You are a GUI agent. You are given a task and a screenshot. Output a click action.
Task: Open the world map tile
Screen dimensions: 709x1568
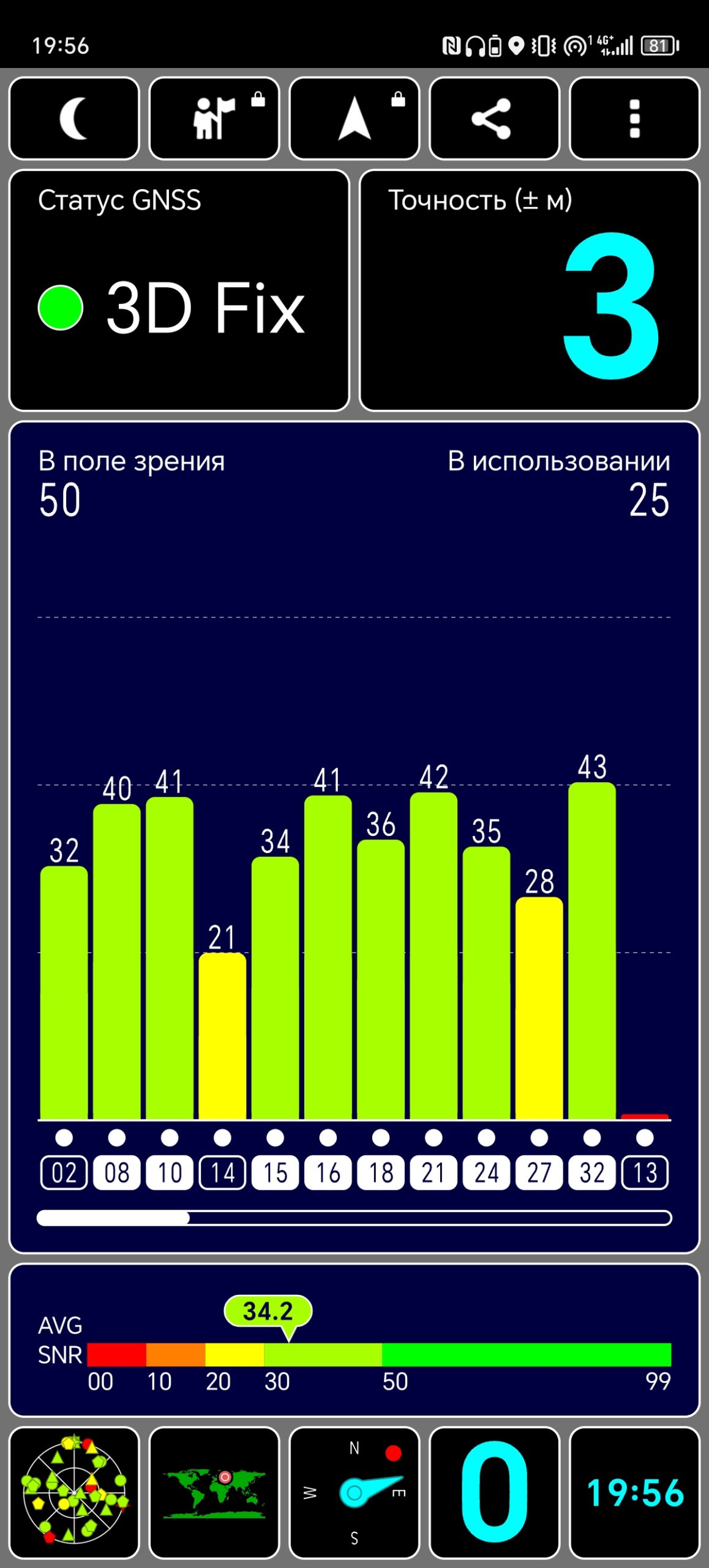pyautogui.click(x=214, y=1493)
